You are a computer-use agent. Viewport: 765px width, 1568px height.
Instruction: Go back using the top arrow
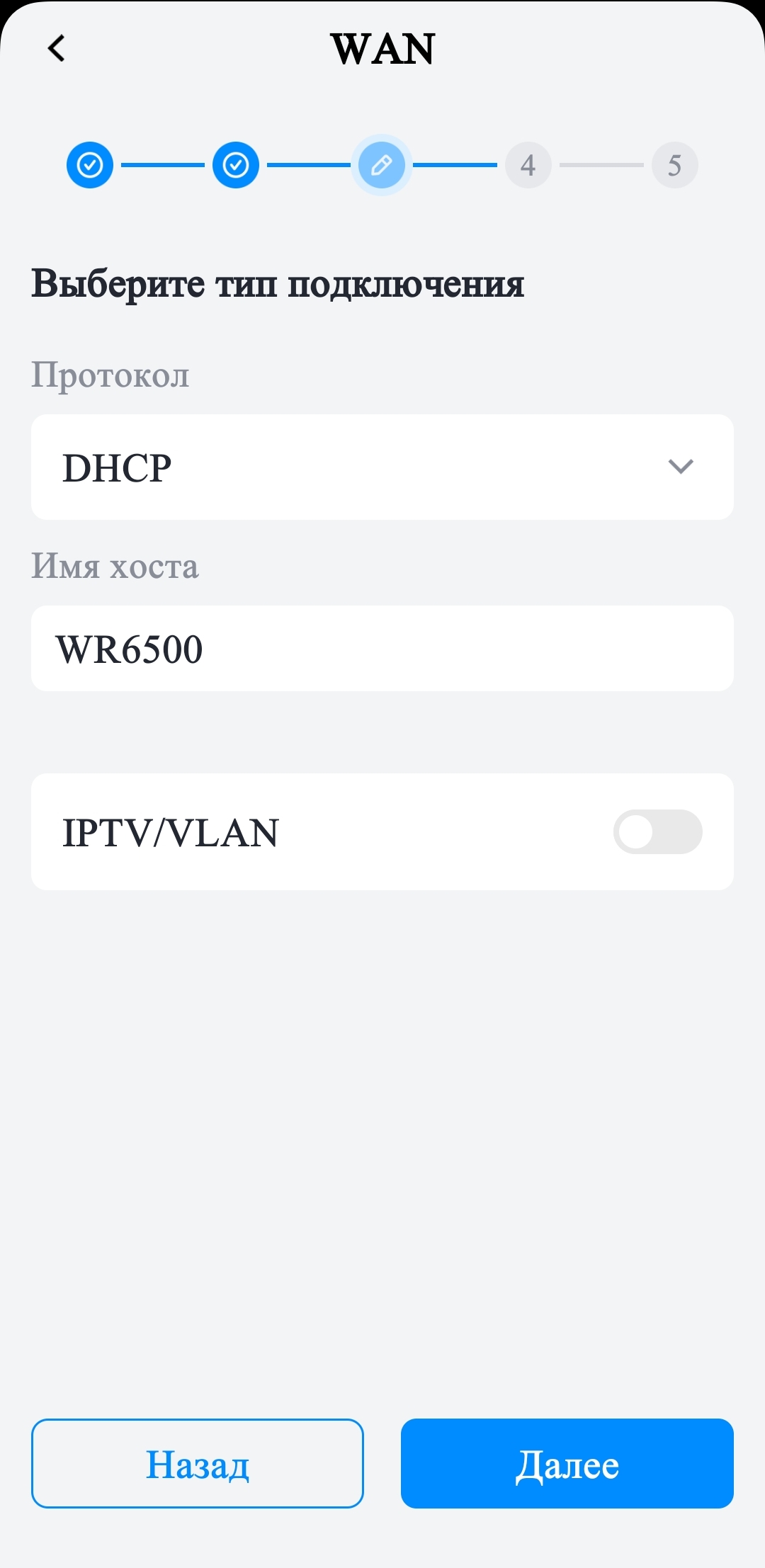click(x=57, y=48)
